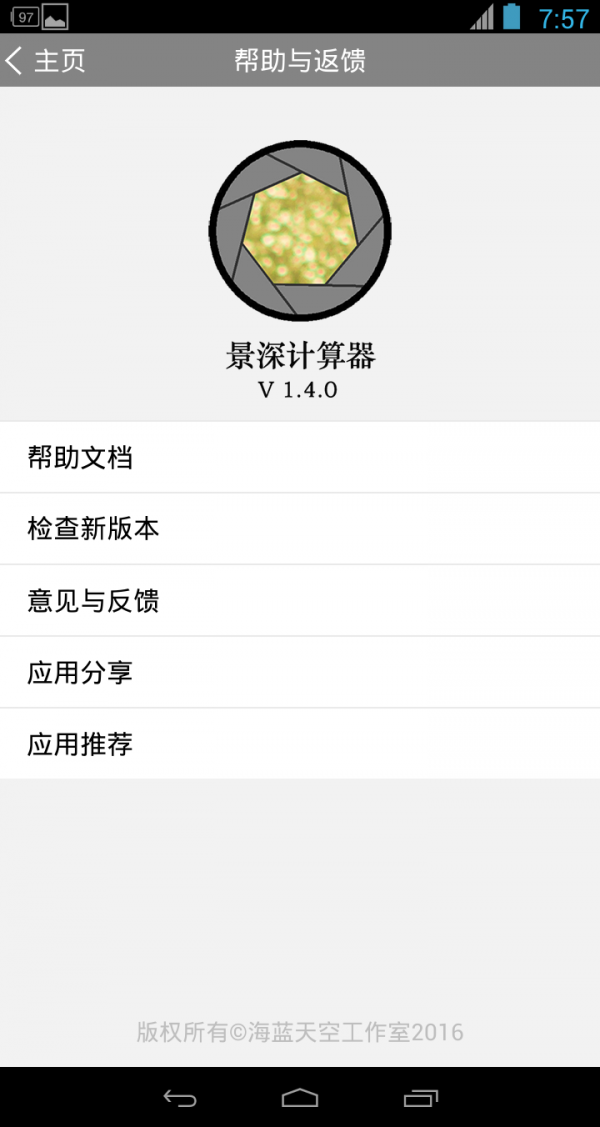
Task: Select 检查新版本 to check for updates
Action: click(x=300, y=529)
